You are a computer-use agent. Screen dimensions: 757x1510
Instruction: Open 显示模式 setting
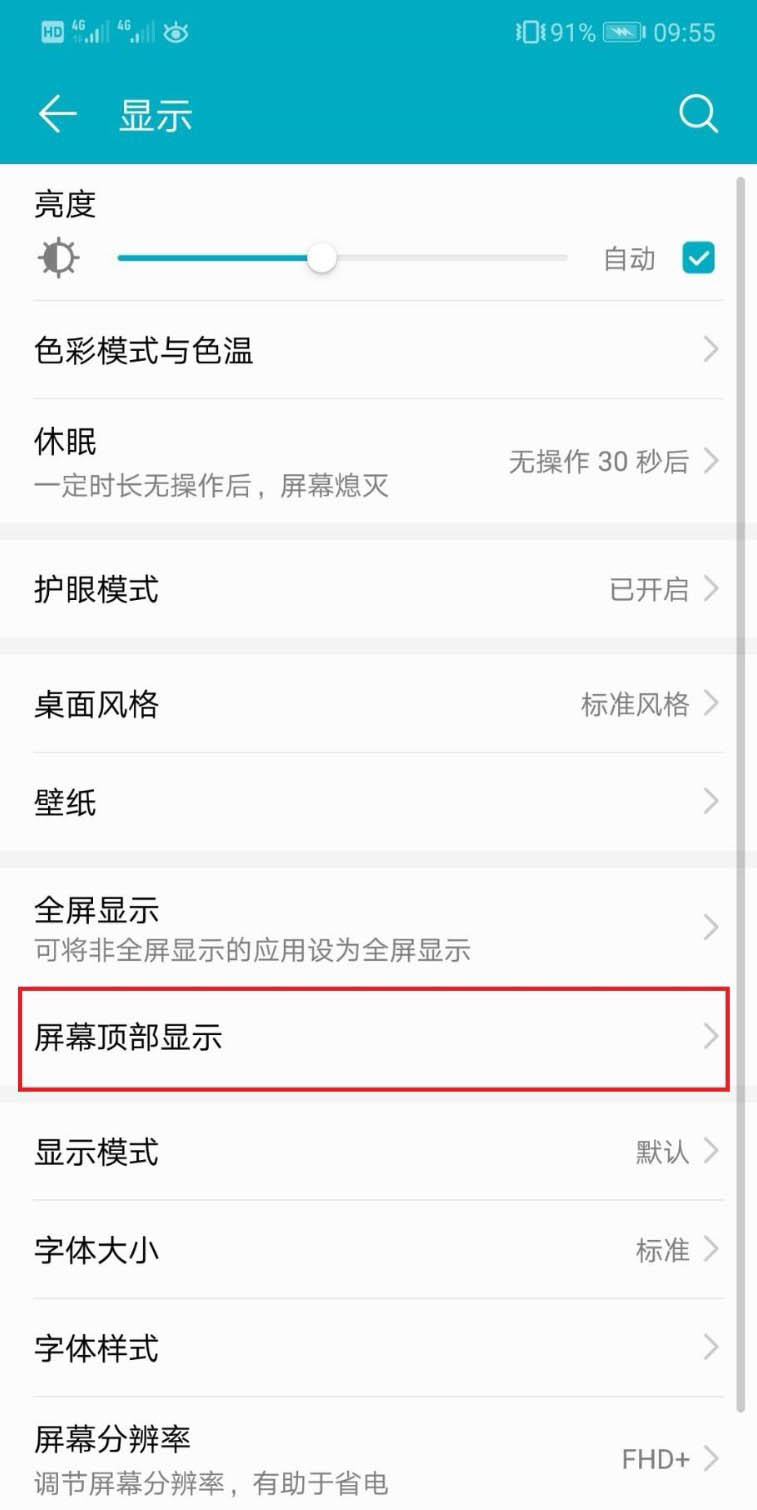[x=378, y=1152]
